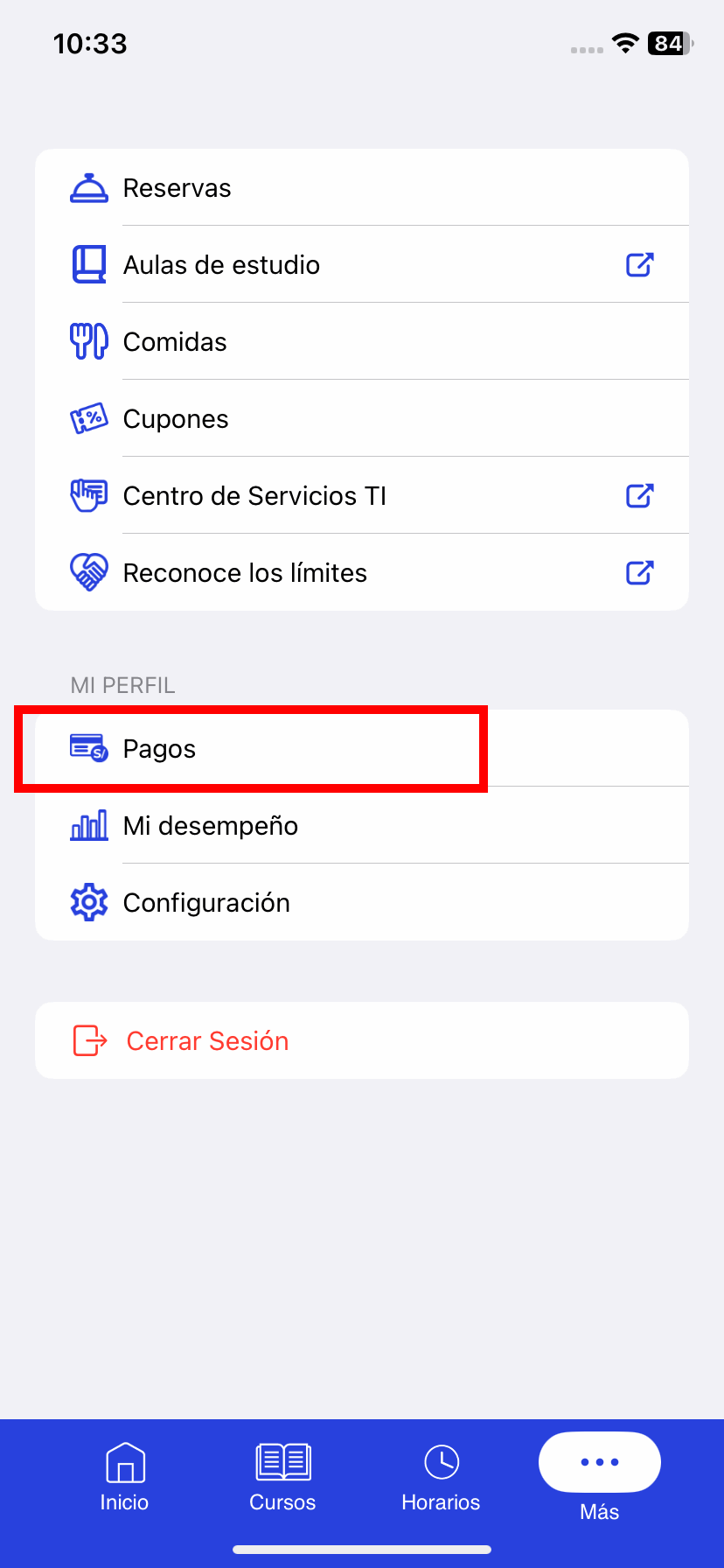The image size is (724, 1568).
Task: Open Configuración settings
Action: (361, 903)
